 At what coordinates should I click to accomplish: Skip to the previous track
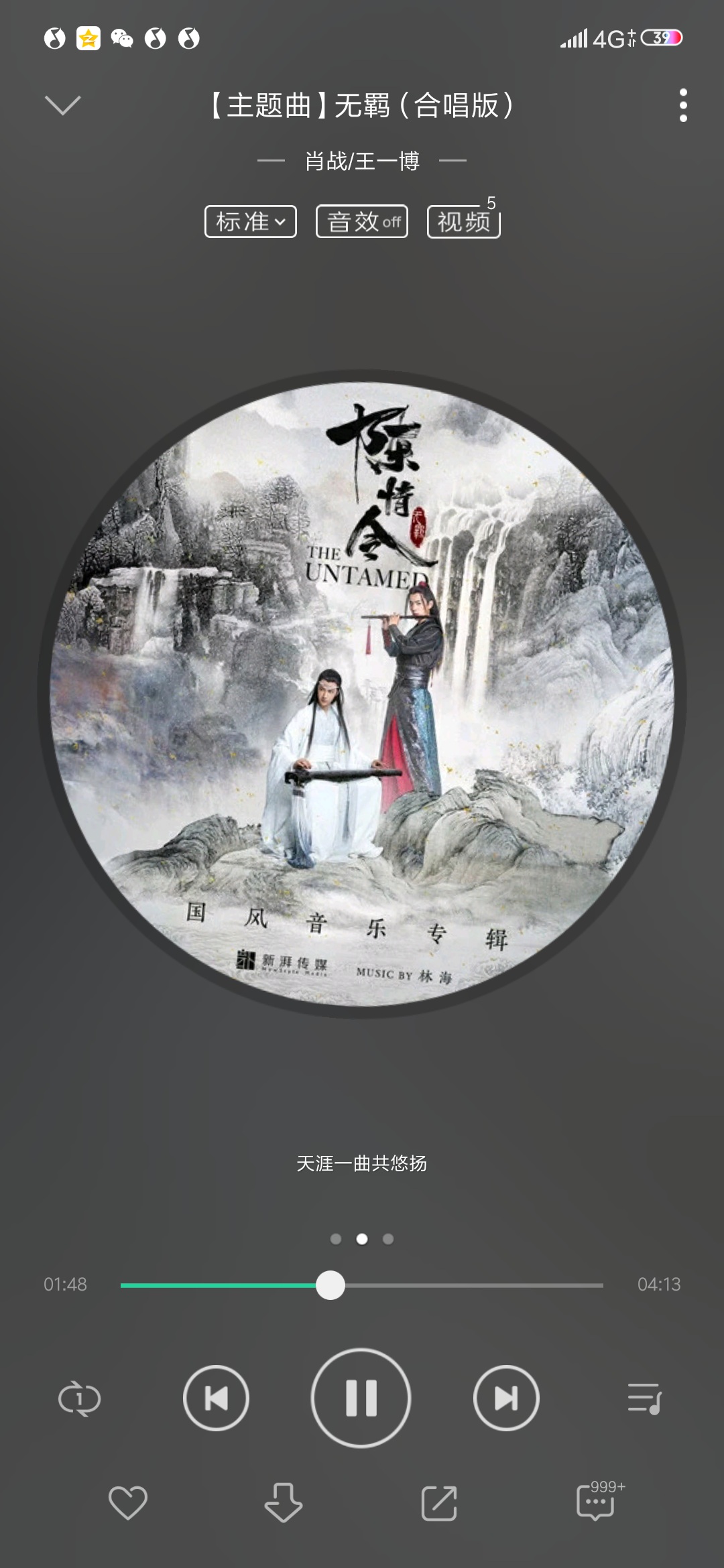(x=216, y=1398)
